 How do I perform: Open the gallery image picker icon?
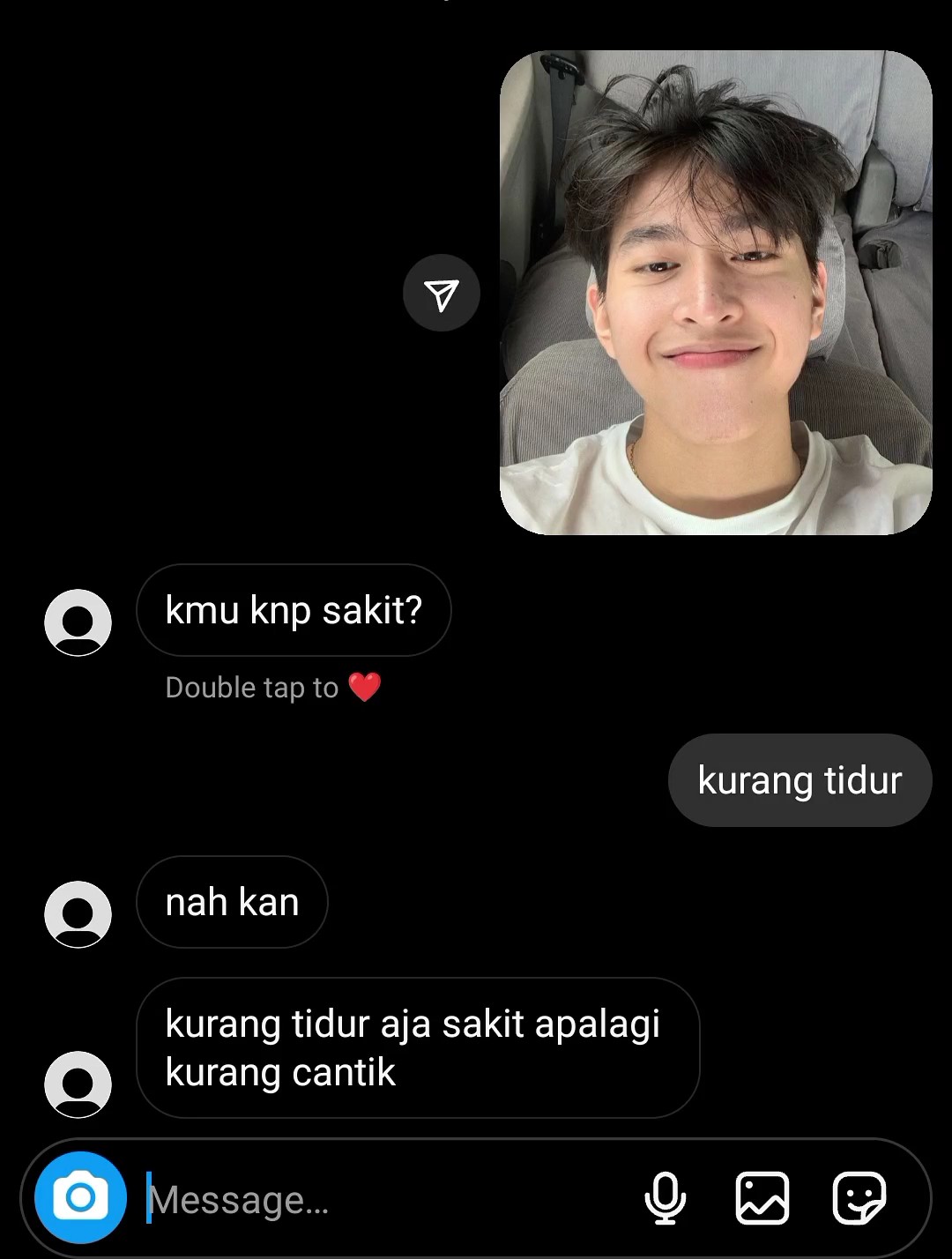pos(762,1198)
